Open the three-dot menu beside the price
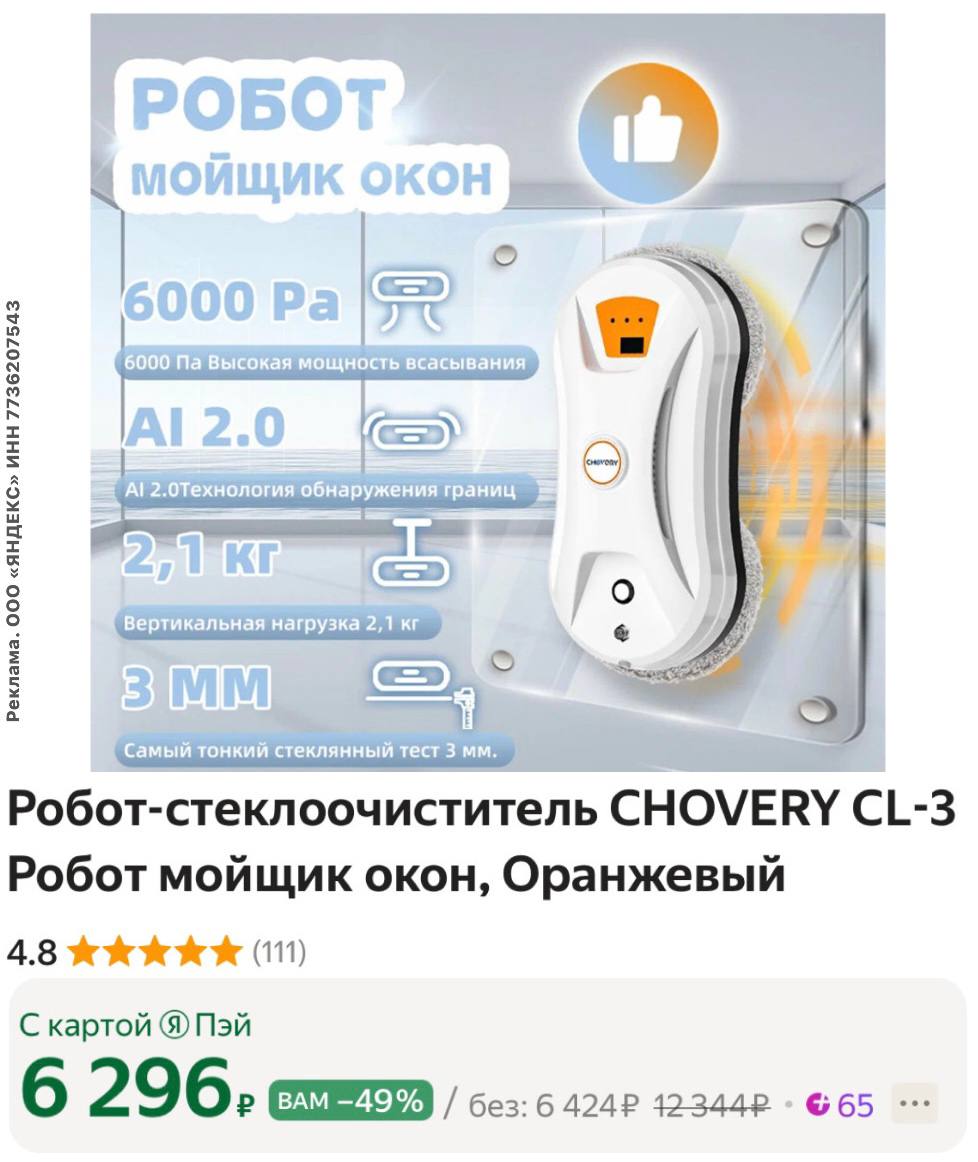 (914, 1105)
